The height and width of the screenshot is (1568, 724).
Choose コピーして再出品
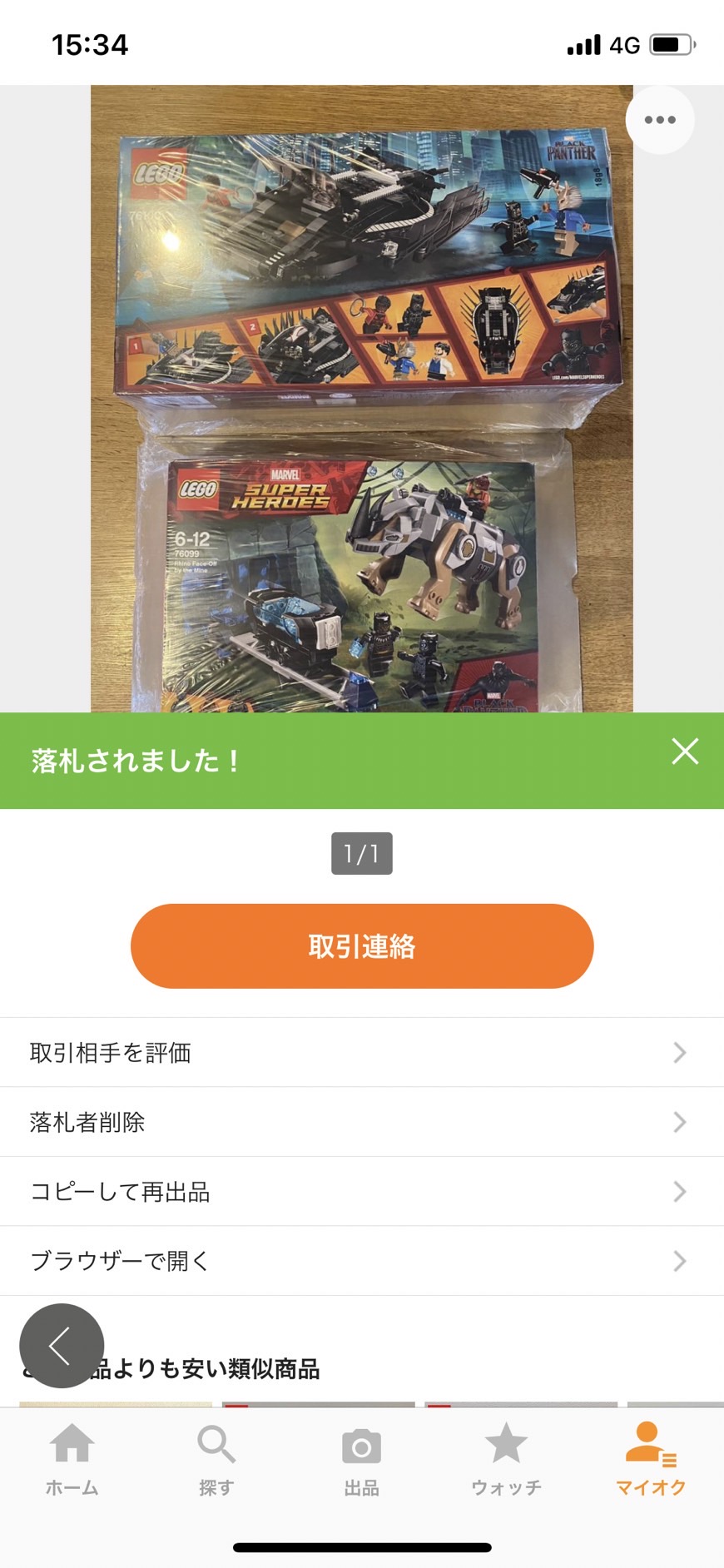click(362, 1192)
